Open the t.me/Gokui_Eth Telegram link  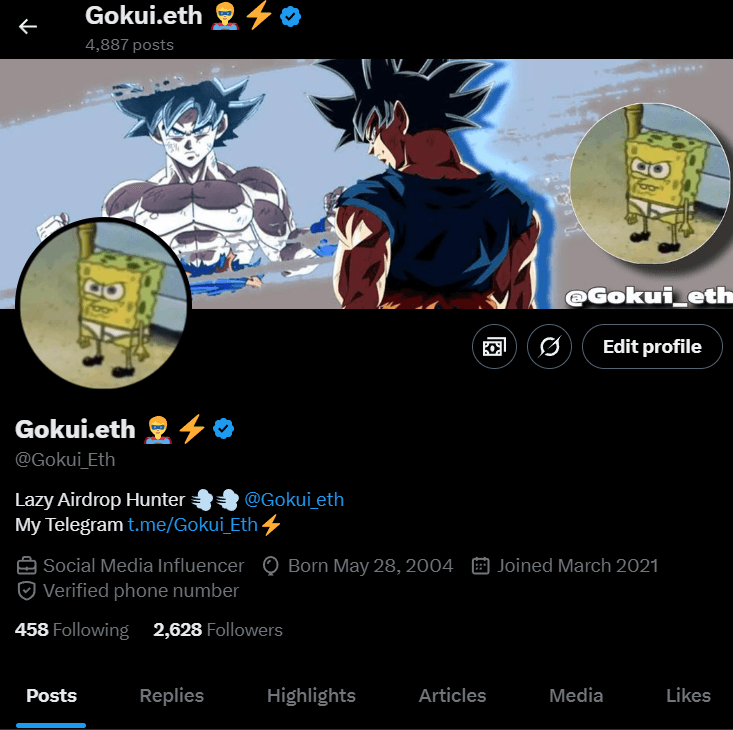(x=192, y=525)
